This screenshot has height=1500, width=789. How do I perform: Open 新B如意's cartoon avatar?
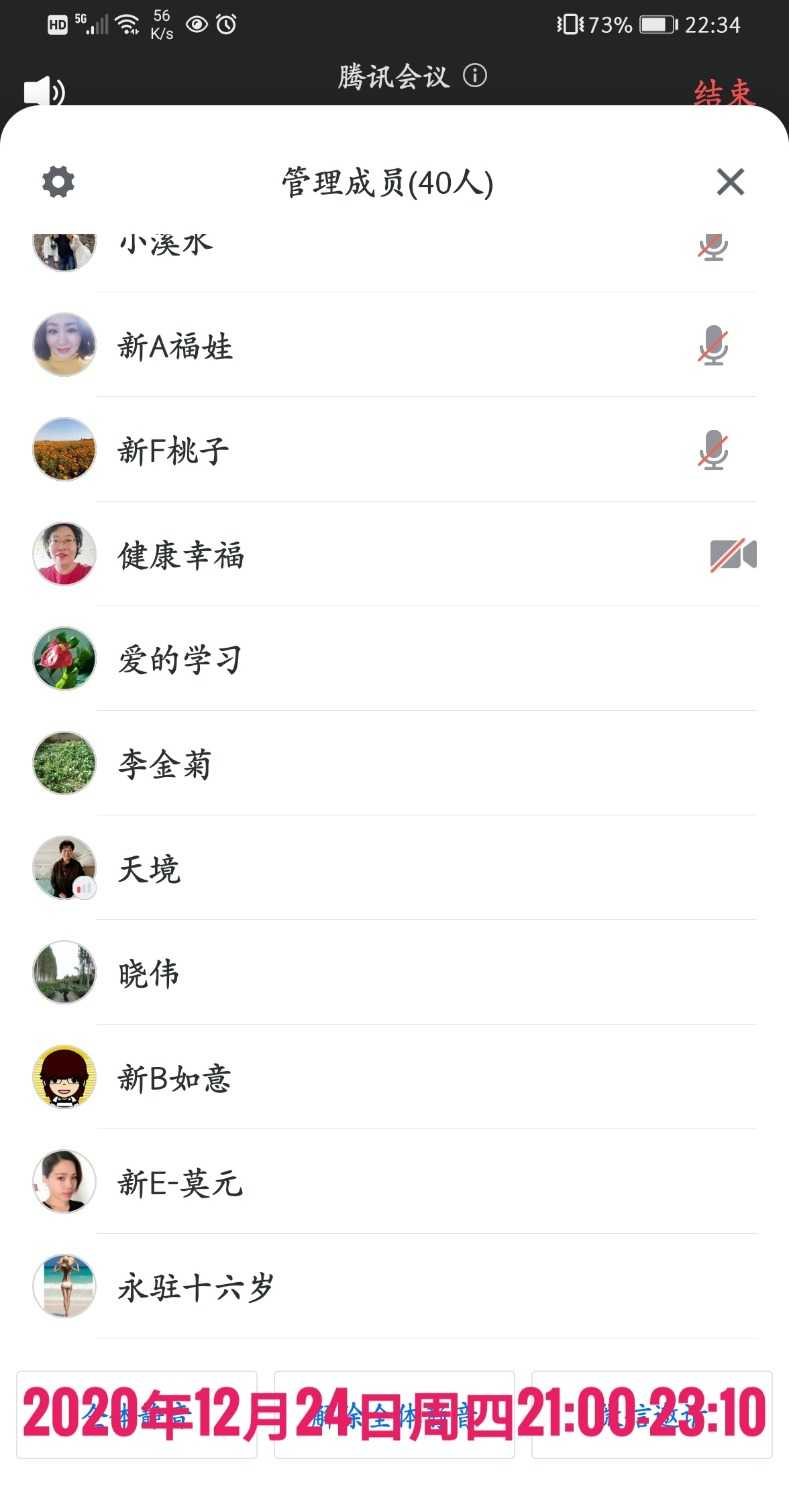point(63,1076)
